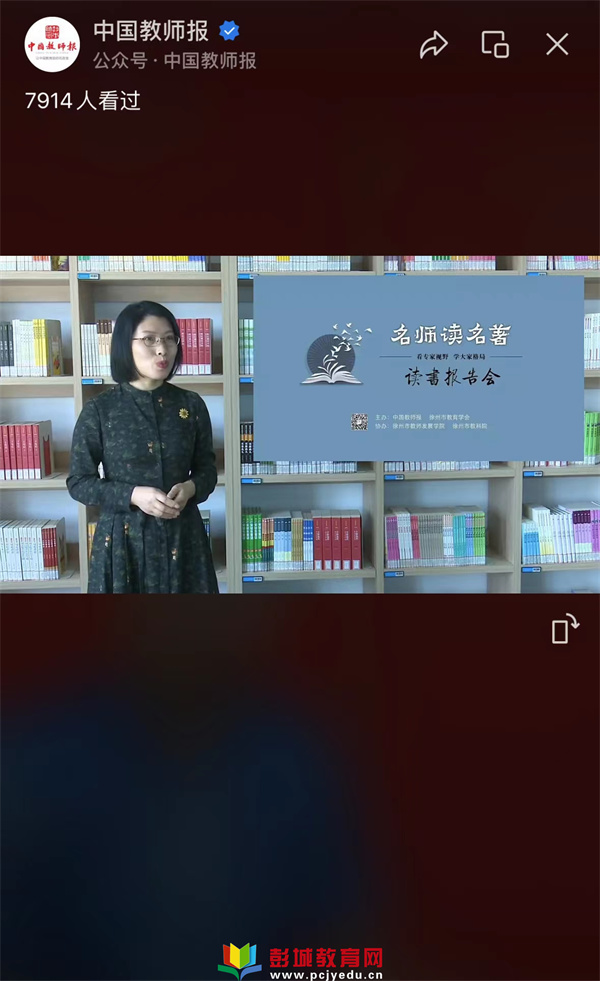Share this live video
The image size is (600, 981).
pyautogui.click(x=433, y=44)
